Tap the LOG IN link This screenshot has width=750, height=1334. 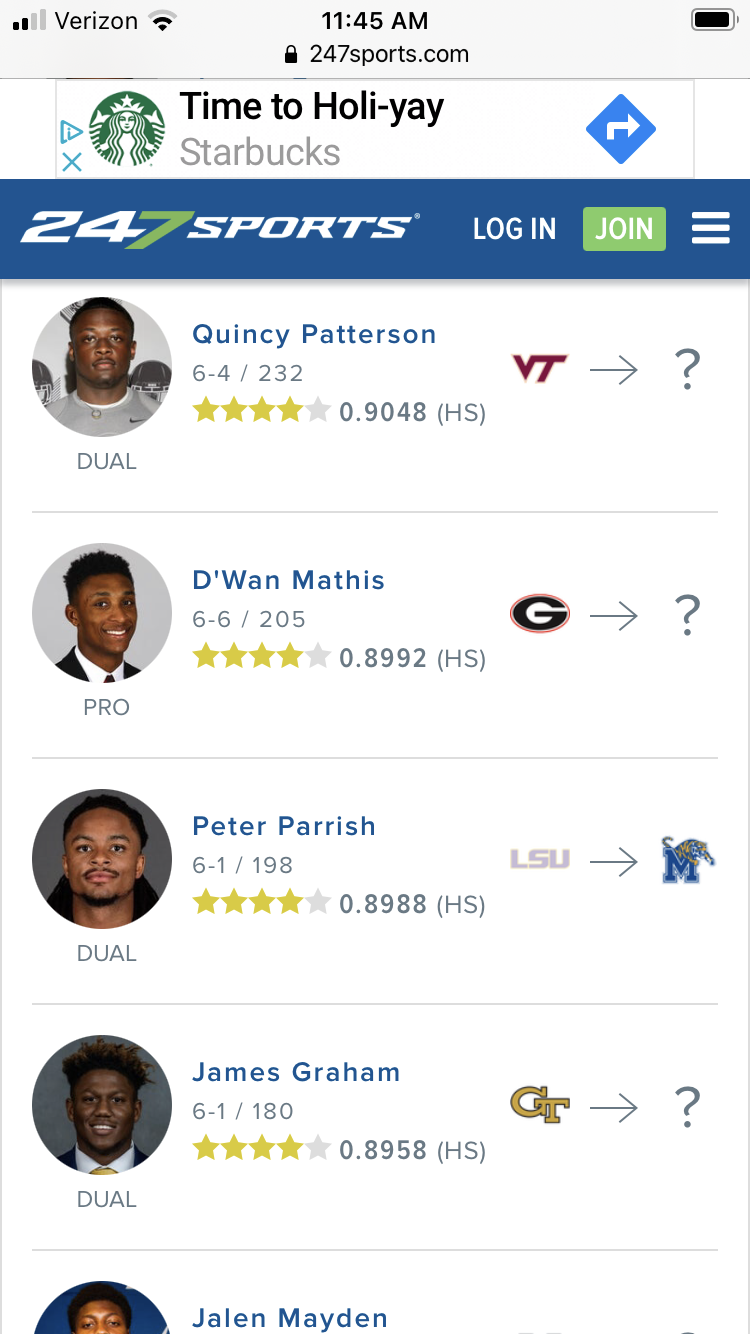[514, 229]
